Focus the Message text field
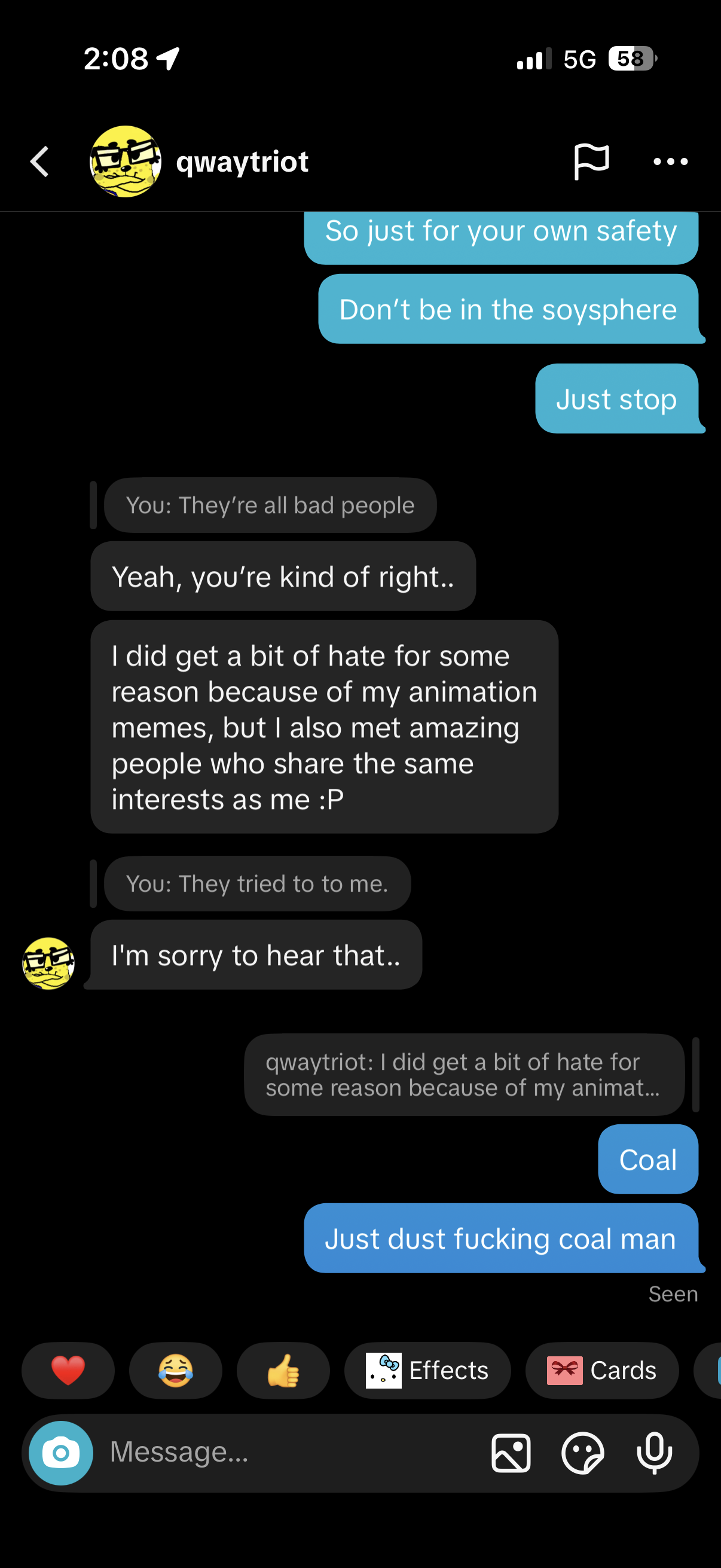The width and height of the screenshot is (721, 1568). point(286,1453)
